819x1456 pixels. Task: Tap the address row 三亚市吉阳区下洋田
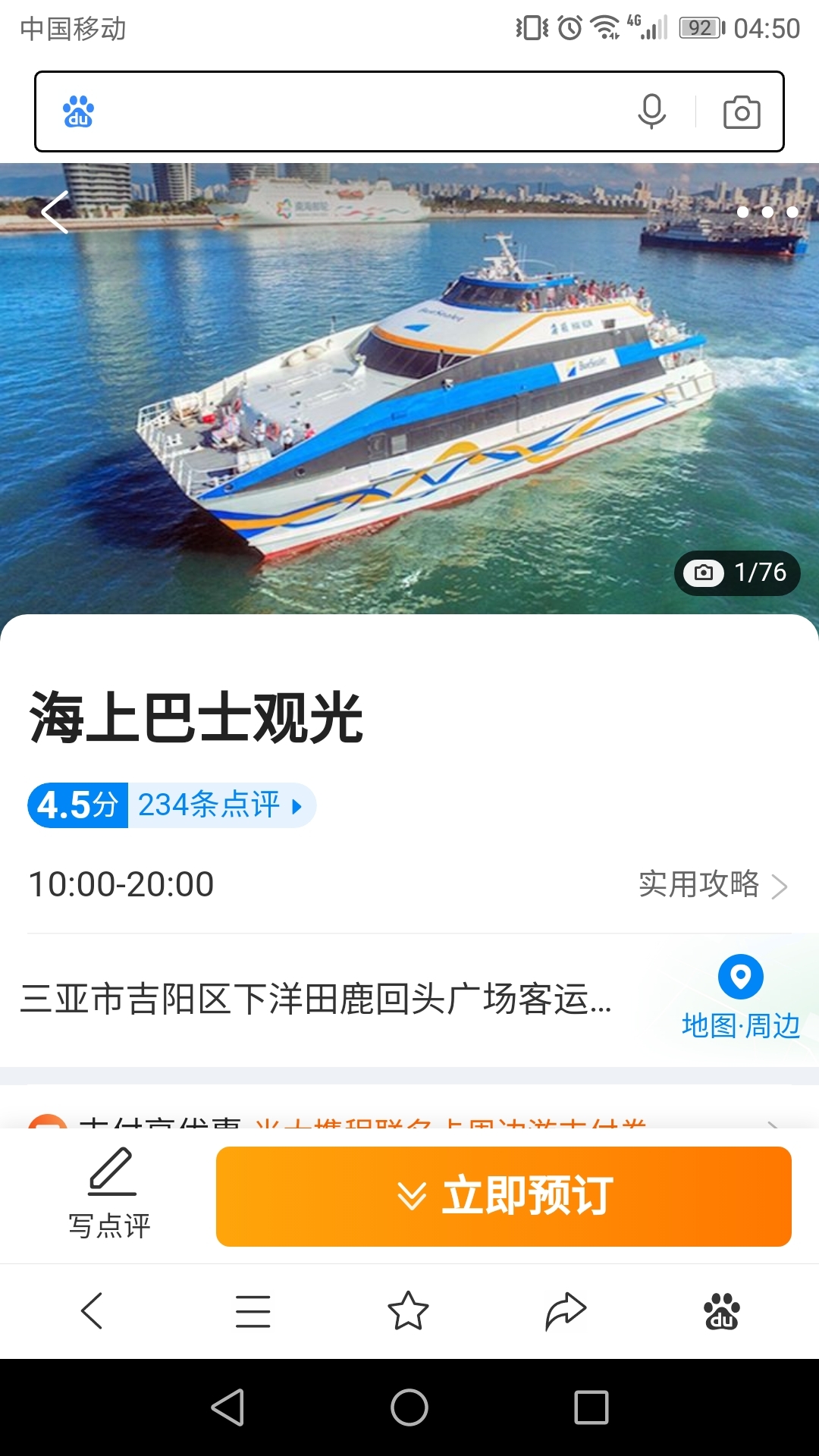315,999
